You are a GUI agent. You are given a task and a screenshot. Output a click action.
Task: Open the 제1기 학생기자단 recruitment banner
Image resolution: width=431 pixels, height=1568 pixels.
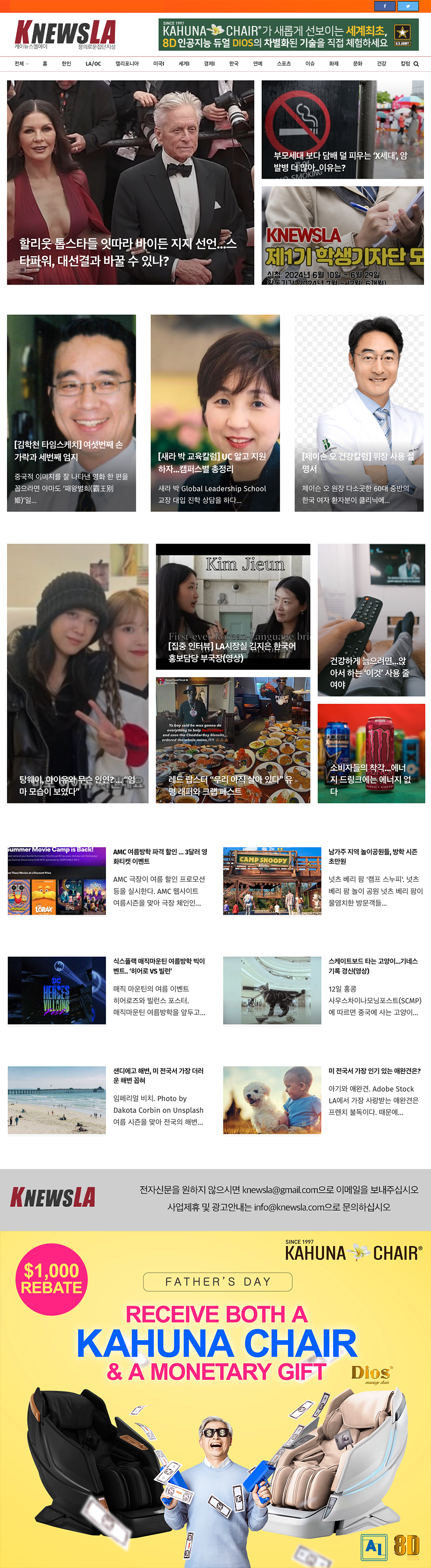tap(342, 236)
